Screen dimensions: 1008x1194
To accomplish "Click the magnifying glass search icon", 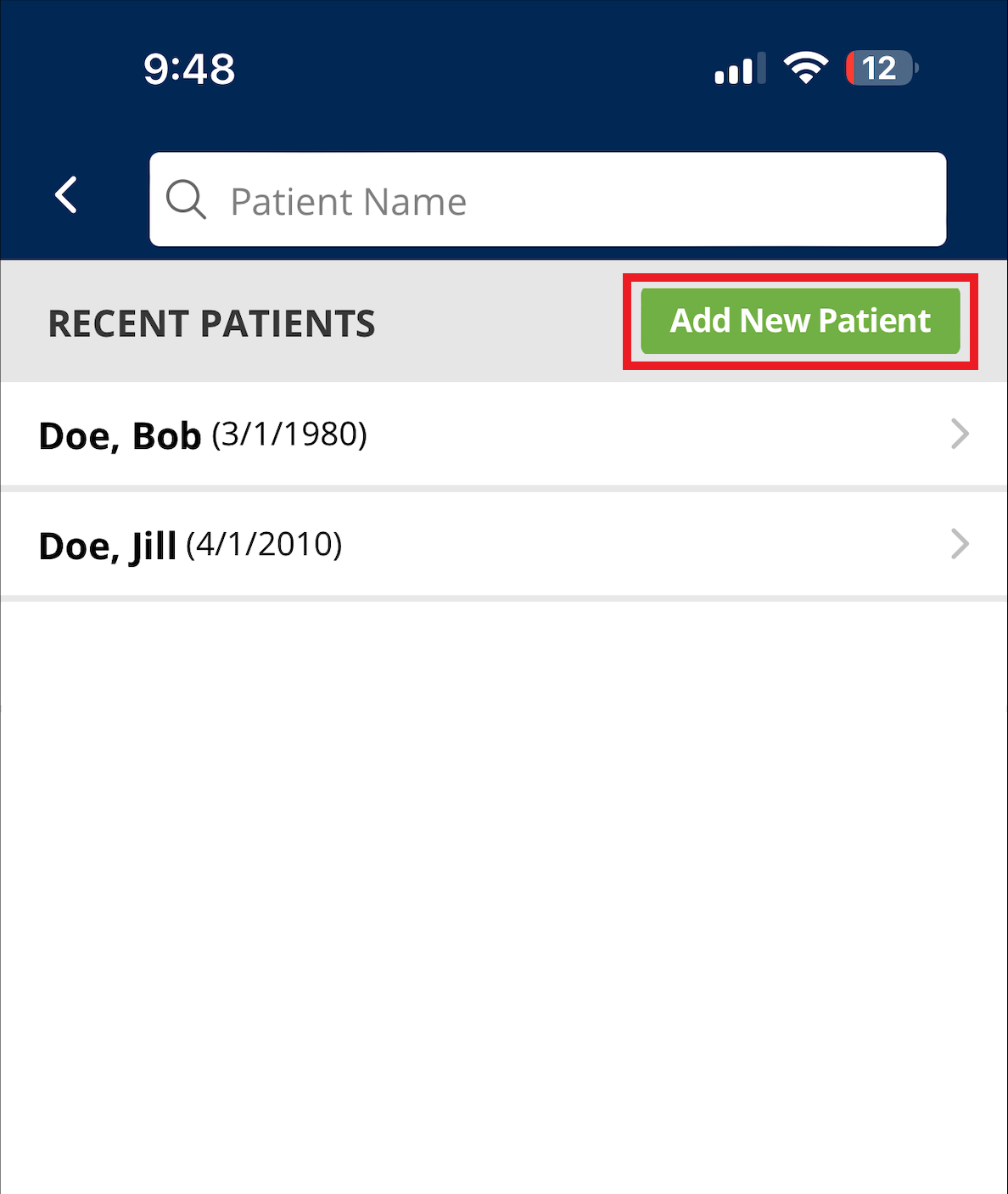I will (x=188, y=199).
